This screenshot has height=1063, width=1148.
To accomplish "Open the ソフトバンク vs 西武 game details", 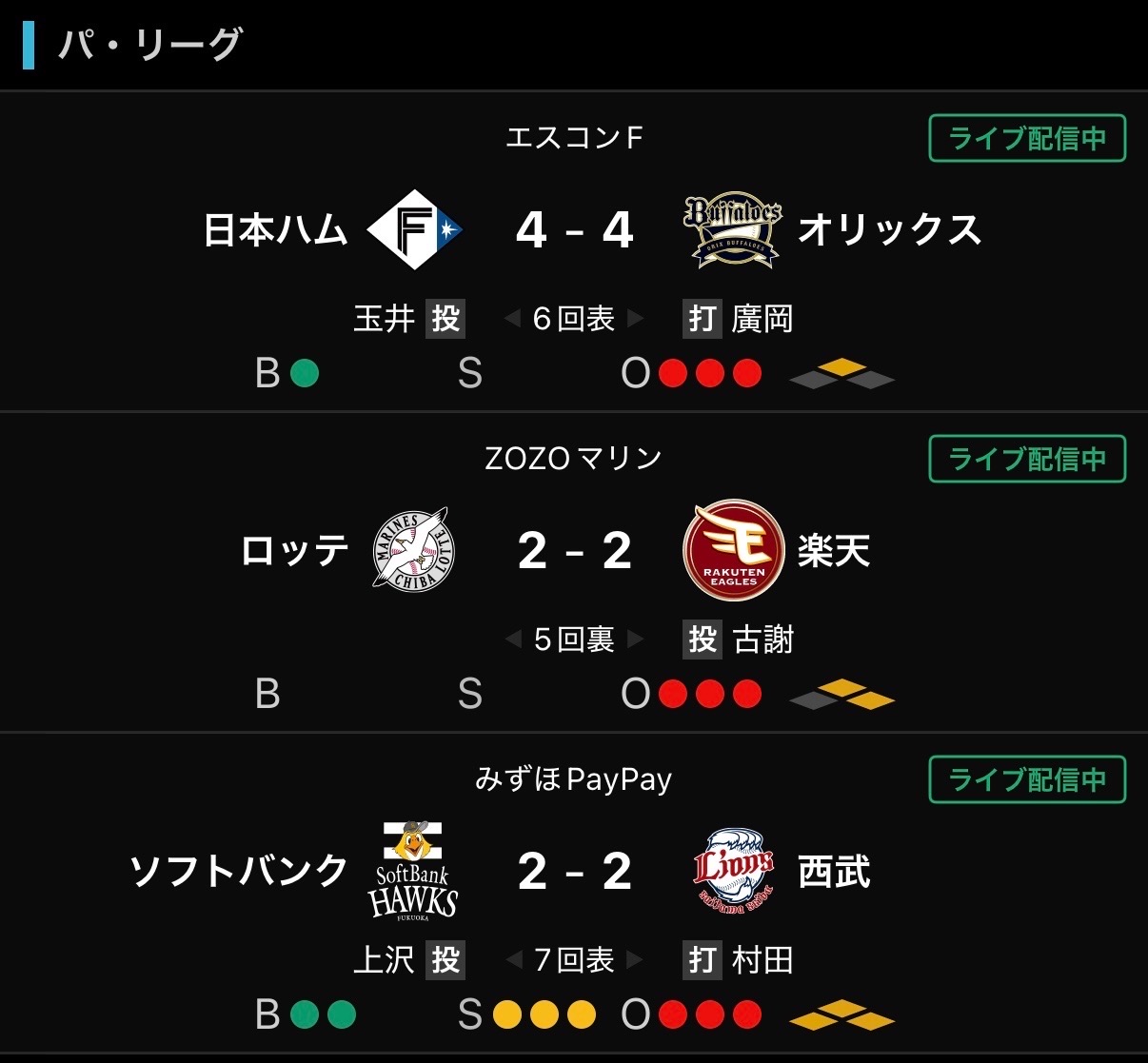I will point(574,872).
